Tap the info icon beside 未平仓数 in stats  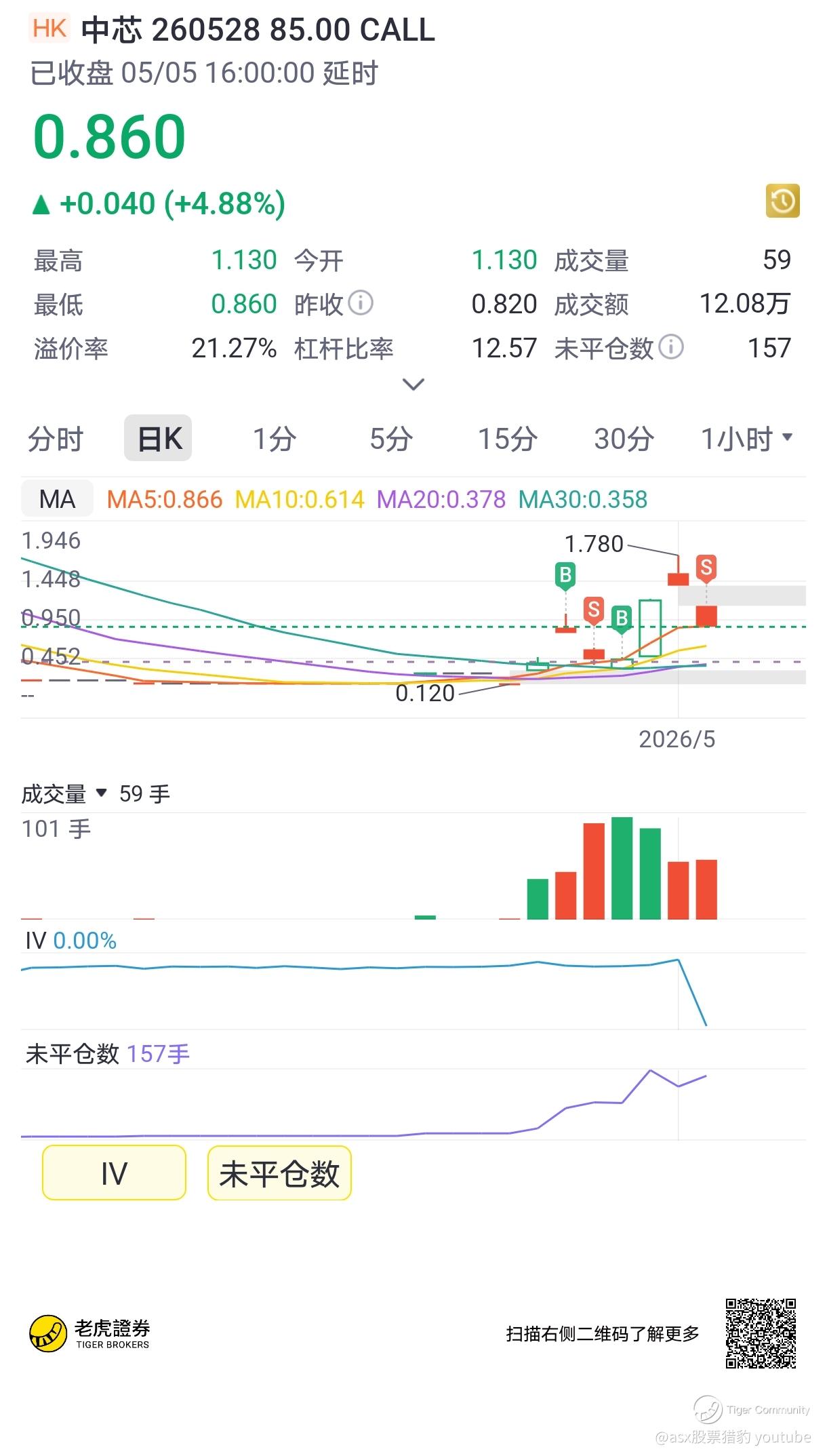coord(671,347)
